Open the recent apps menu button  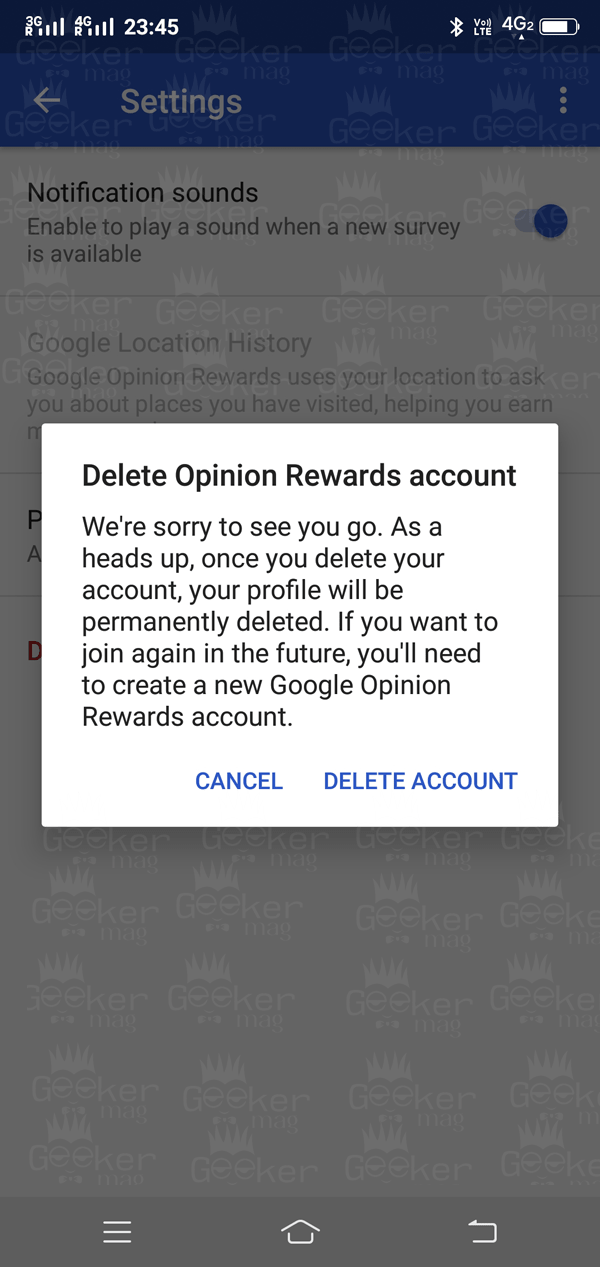117,1232
